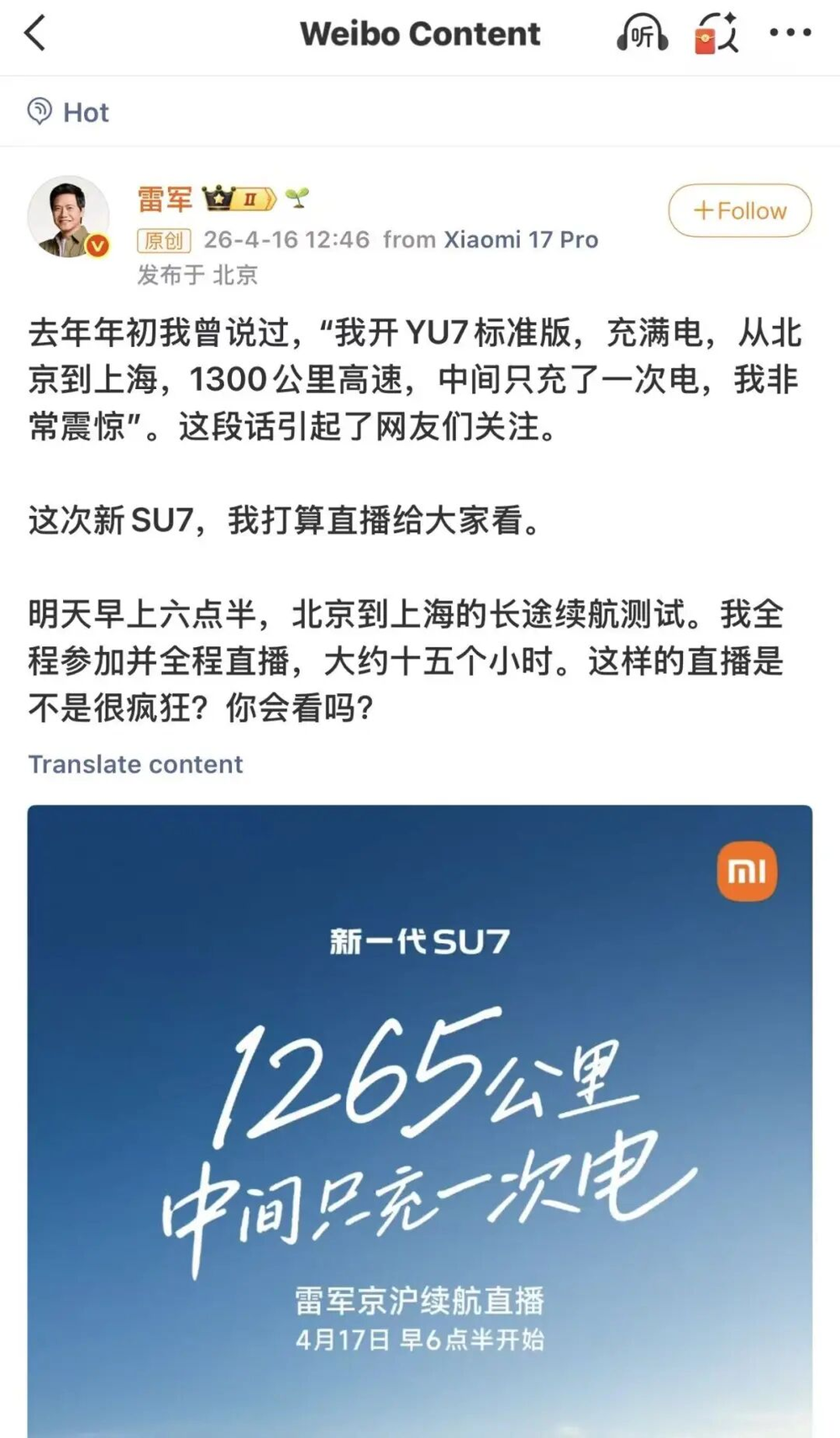Tap Translate content link
The height and width of the screenshot is (1438, 840).
click(135, 764)
